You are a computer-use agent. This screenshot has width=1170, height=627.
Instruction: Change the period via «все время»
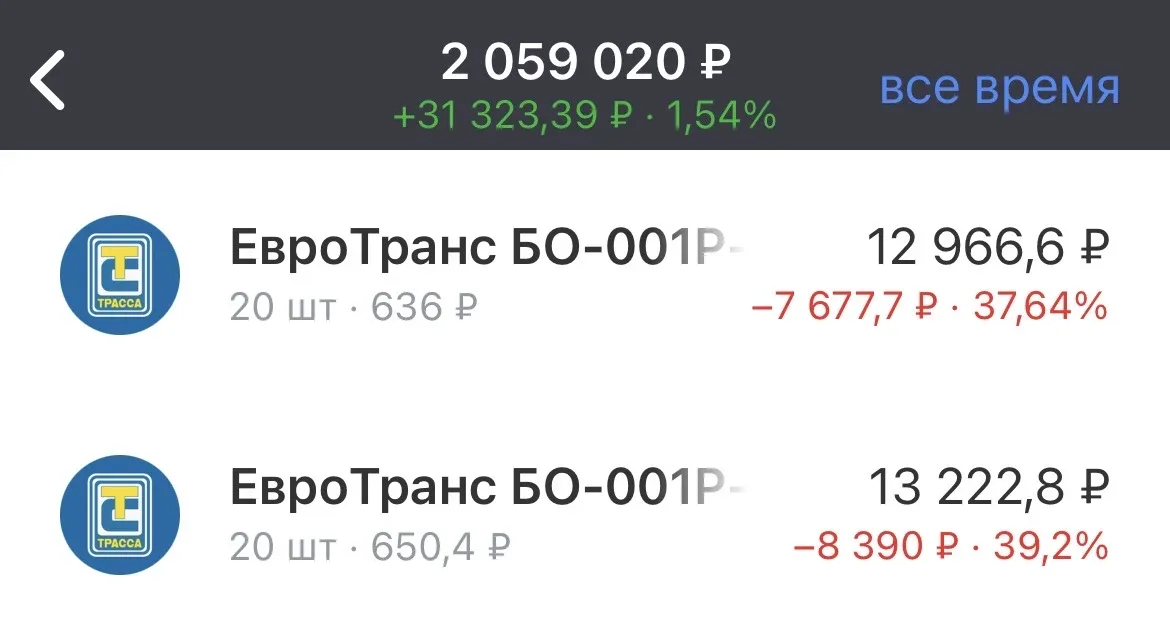click(999, 88)
